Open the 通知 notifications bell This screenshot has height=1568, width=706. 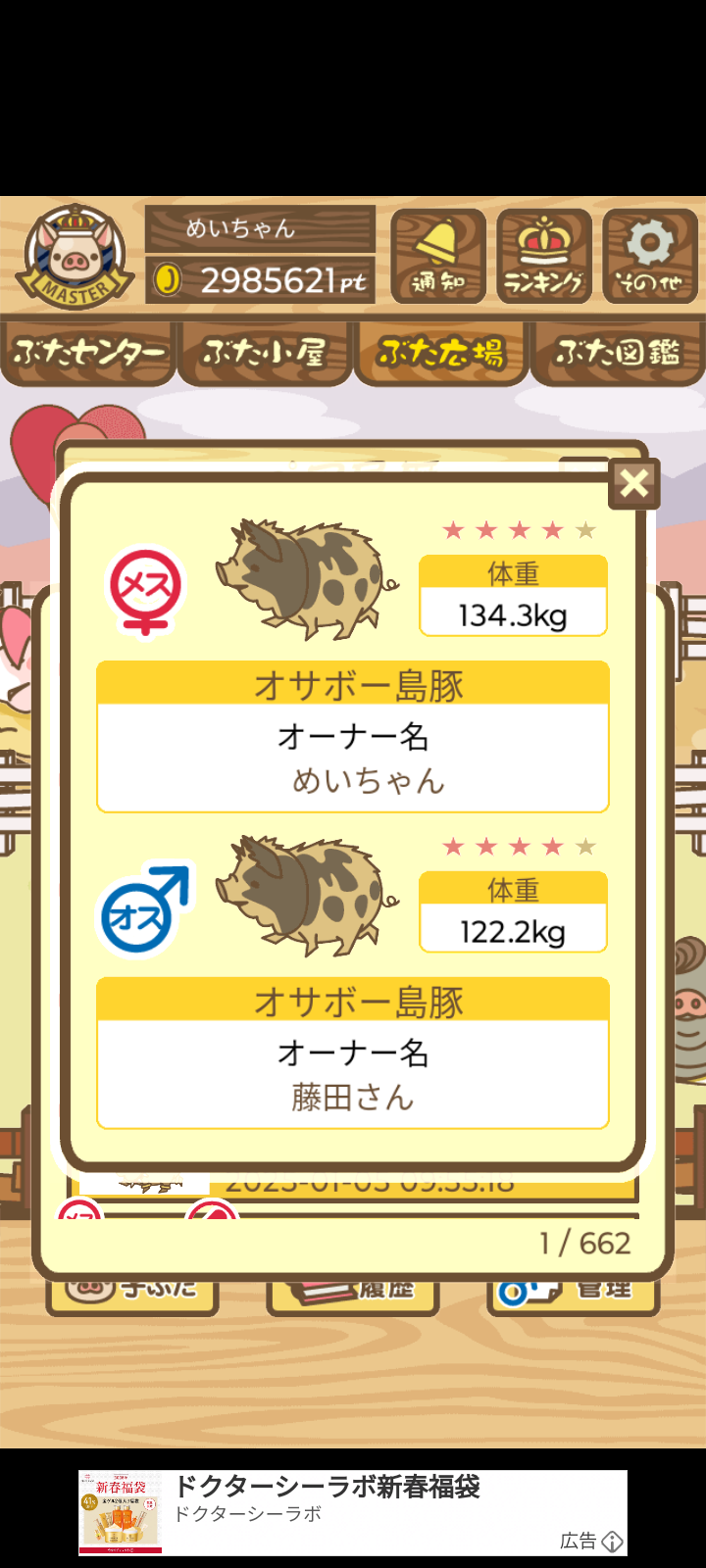pyautogui.click(x=438, y=256)
